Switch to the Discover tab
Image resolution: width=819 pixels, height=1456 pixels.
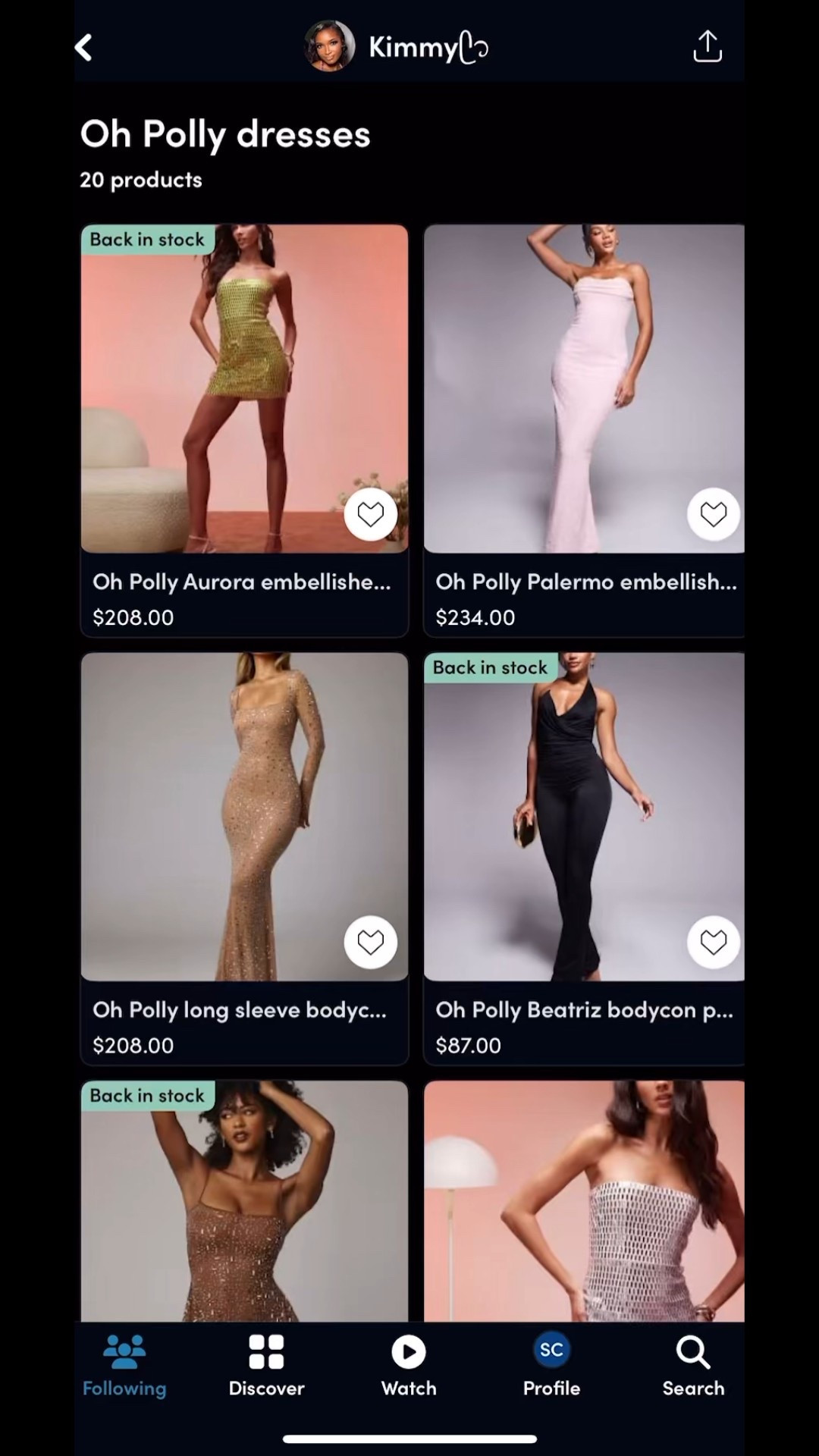click(266, 1367)
